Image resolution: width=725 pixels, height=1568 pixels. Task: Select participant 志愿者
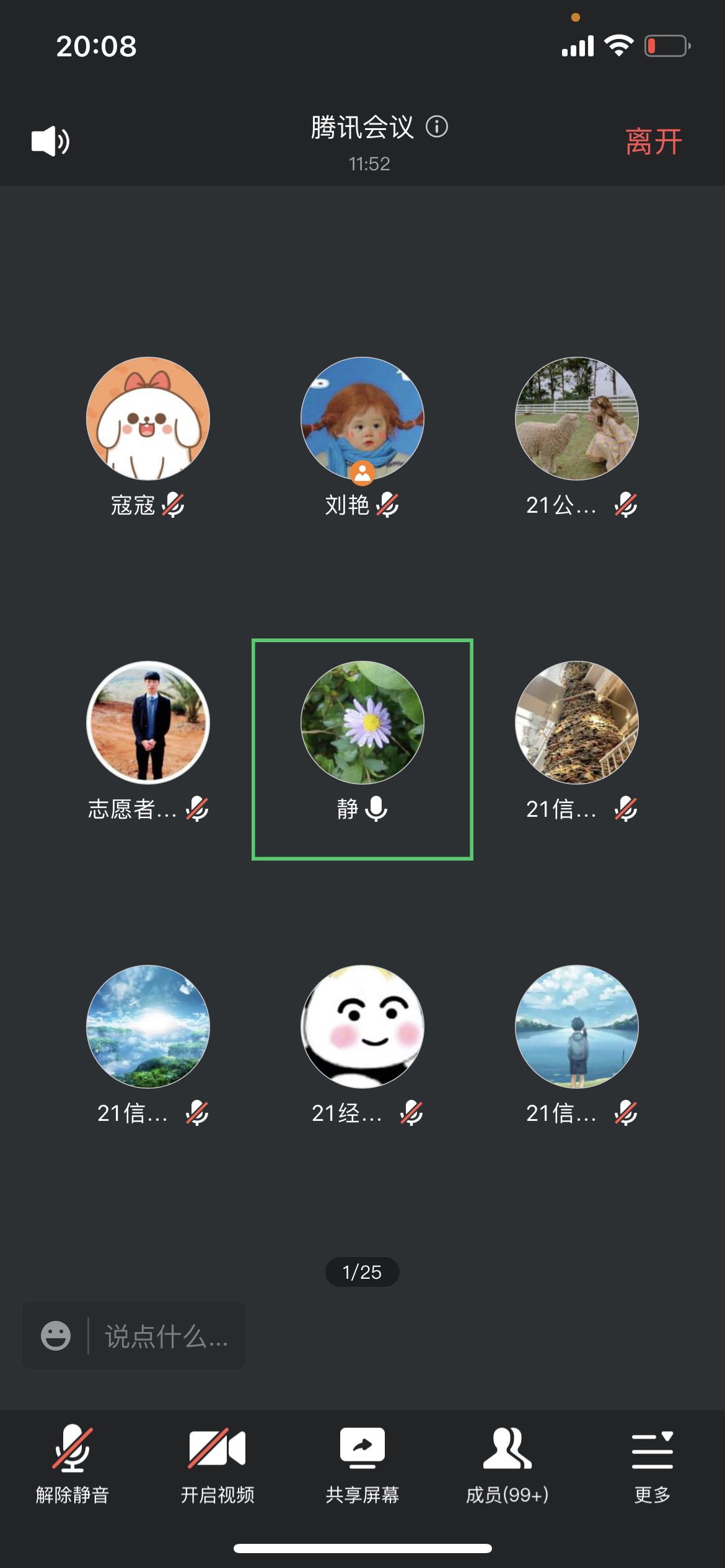pos(148,723)
